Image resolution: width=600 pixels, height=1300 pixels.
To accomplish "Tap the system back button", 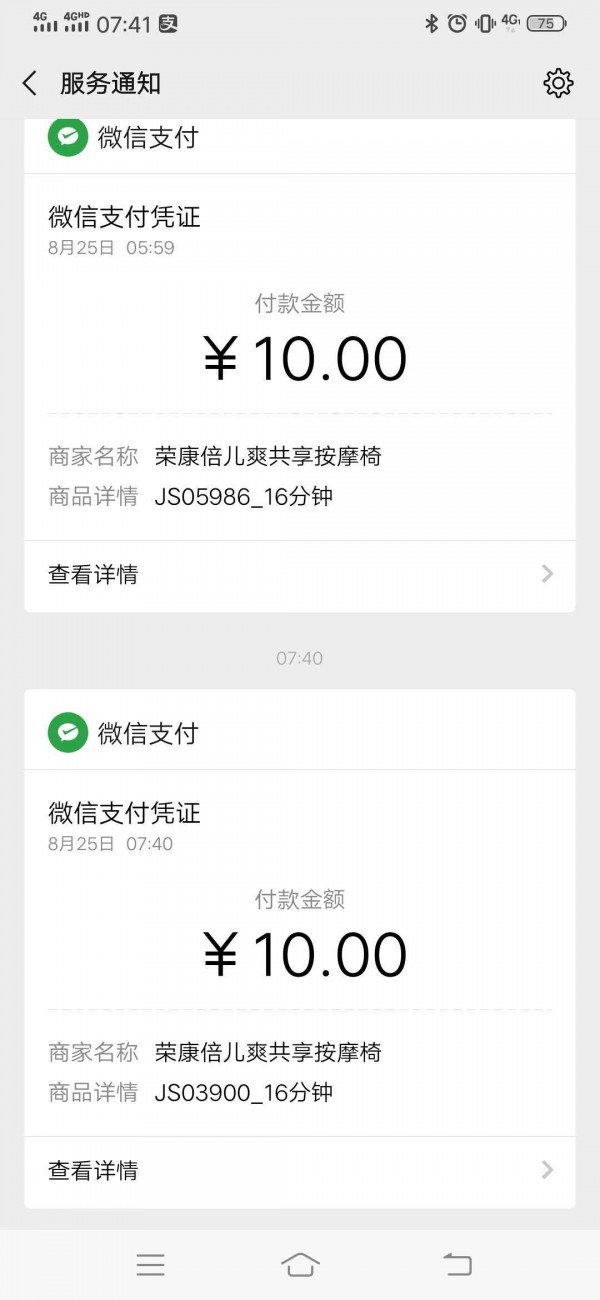I will click(x=457, y=1264).
